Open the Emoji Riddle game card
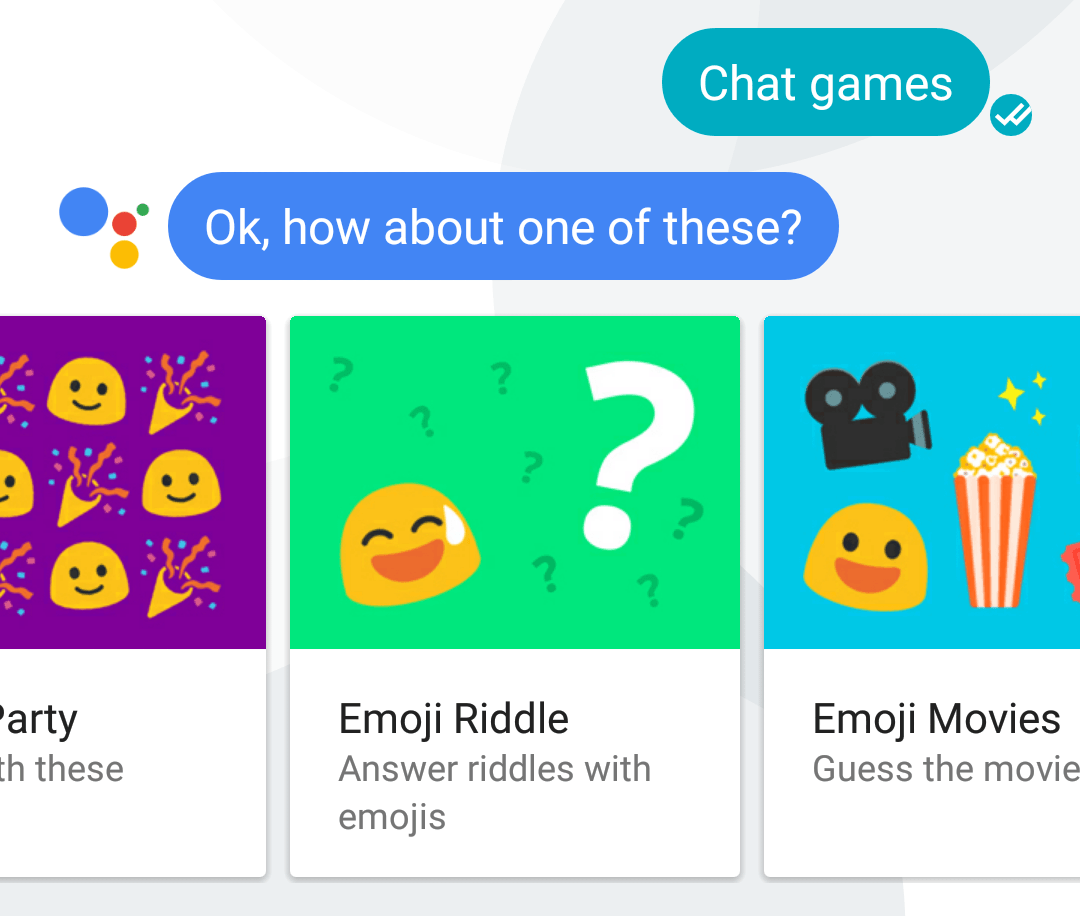The width and height of the screenshot is (1080, 916). pos(514,596)
